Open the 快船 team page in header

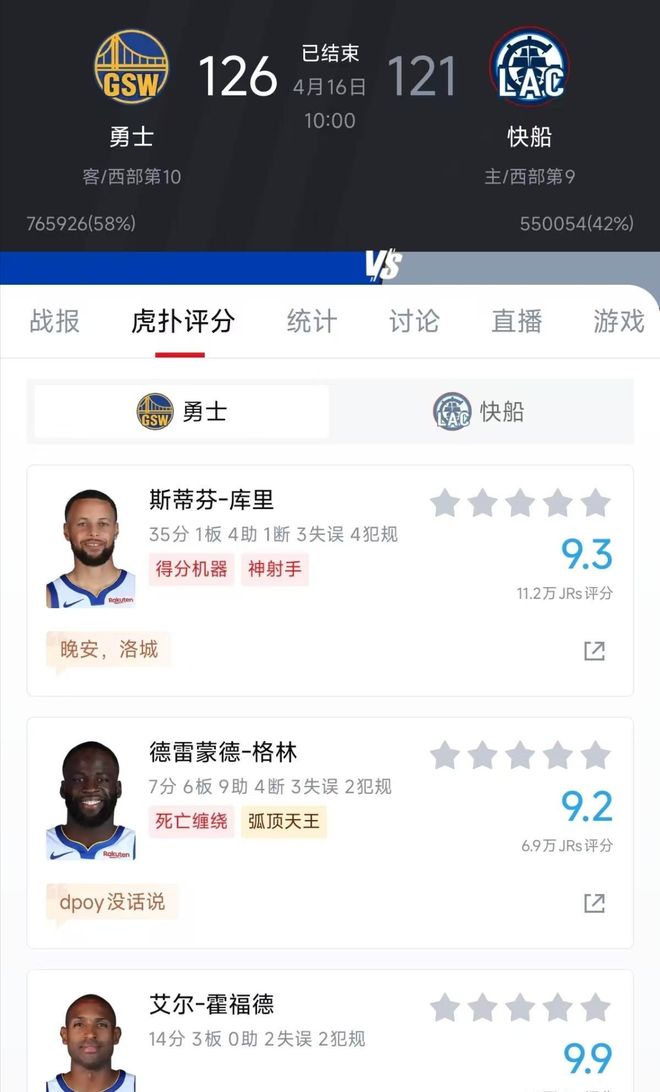529,88
